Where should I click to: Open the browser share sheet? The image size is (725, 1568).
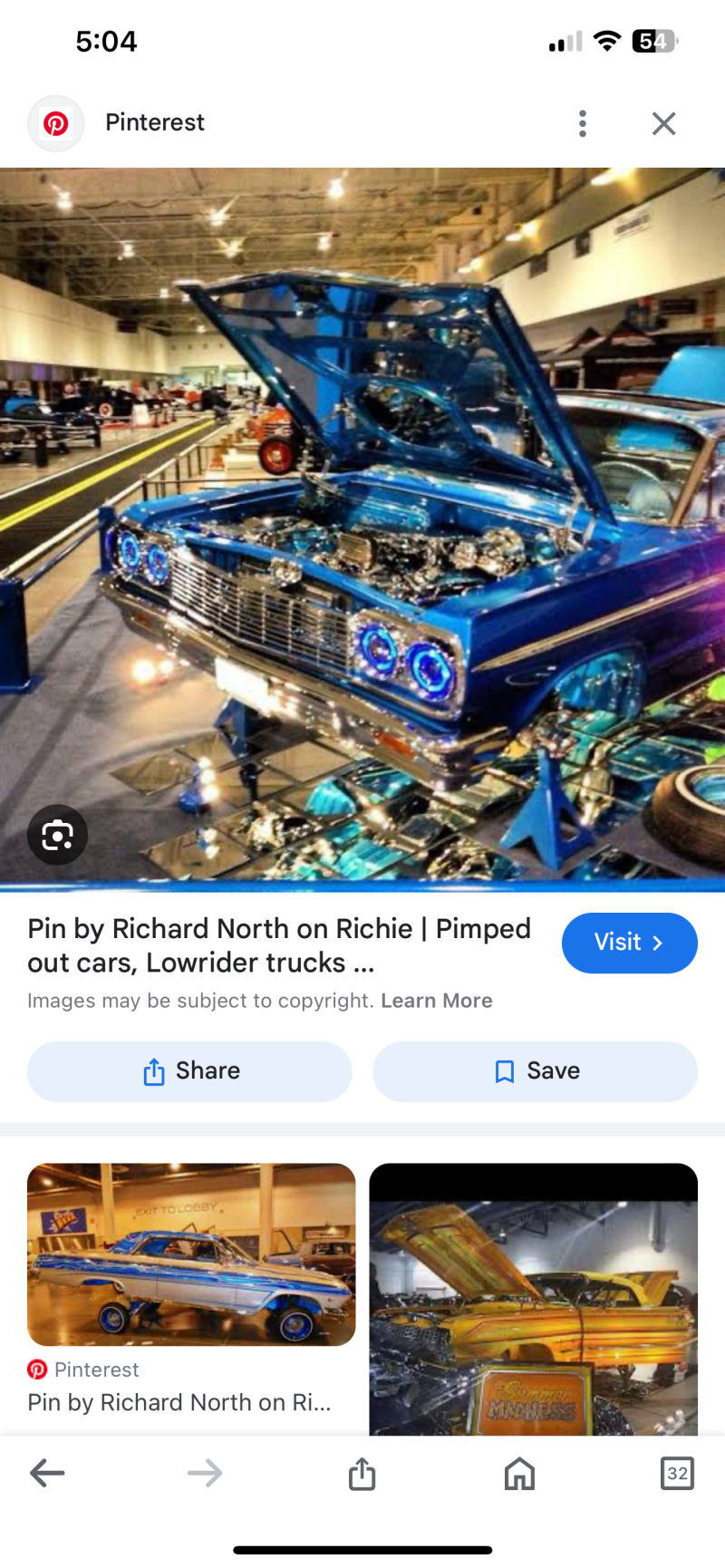tap(362, 1473)
